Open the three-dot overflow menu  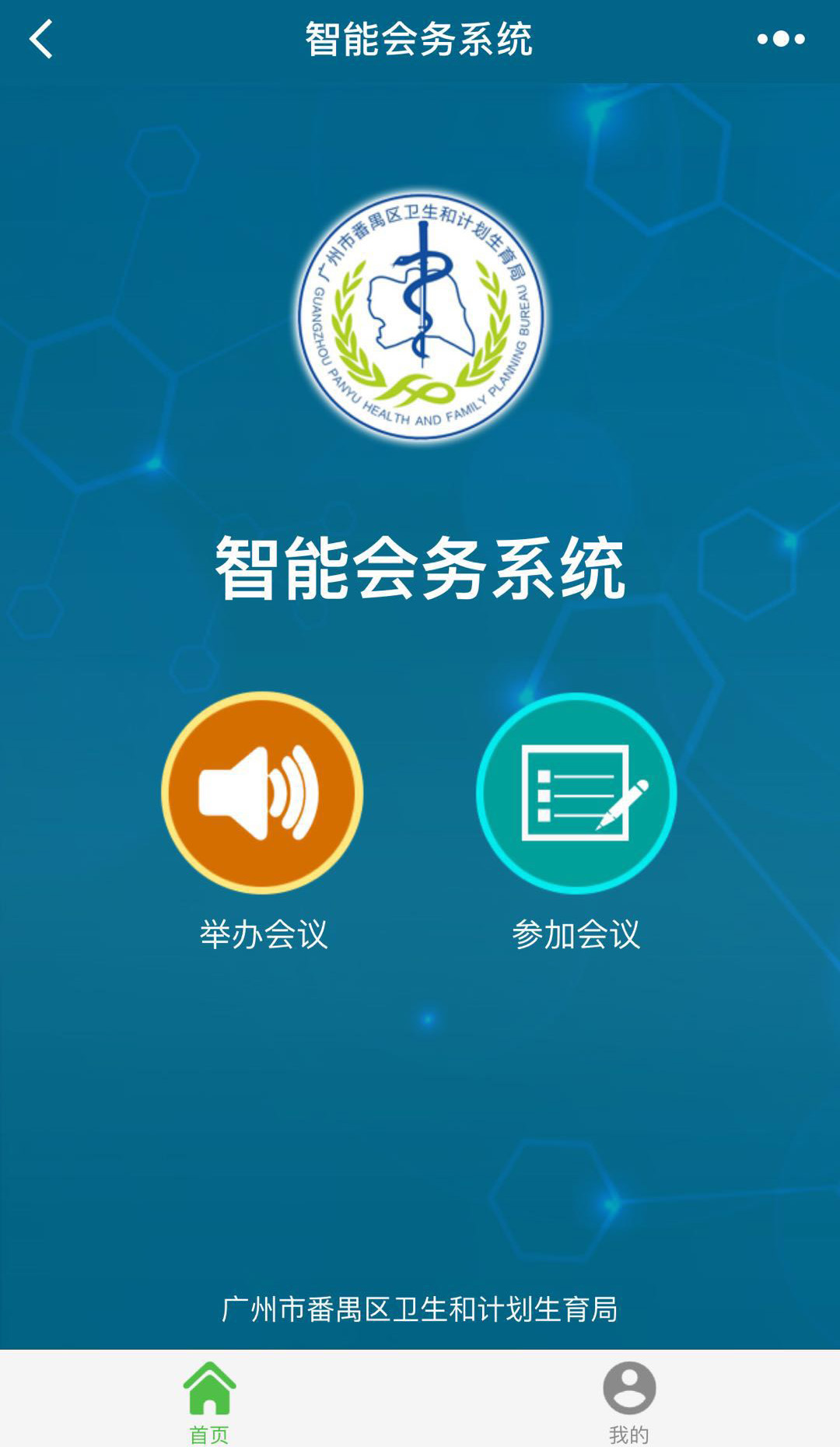781,39
